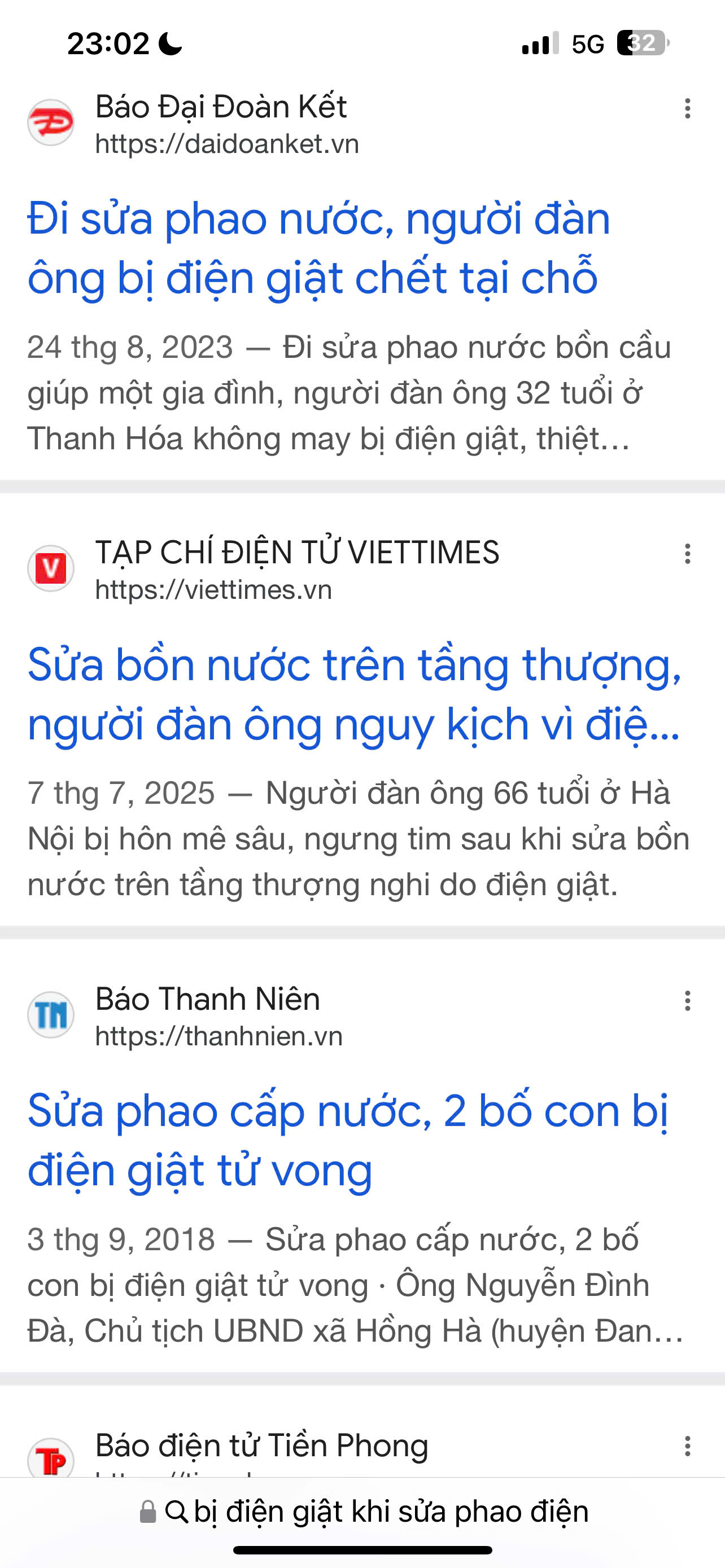Open more options for Báo Đại Đoàn Kết result
The height and width of the screenshot is (1568, 725).
[x=687, y=109]
